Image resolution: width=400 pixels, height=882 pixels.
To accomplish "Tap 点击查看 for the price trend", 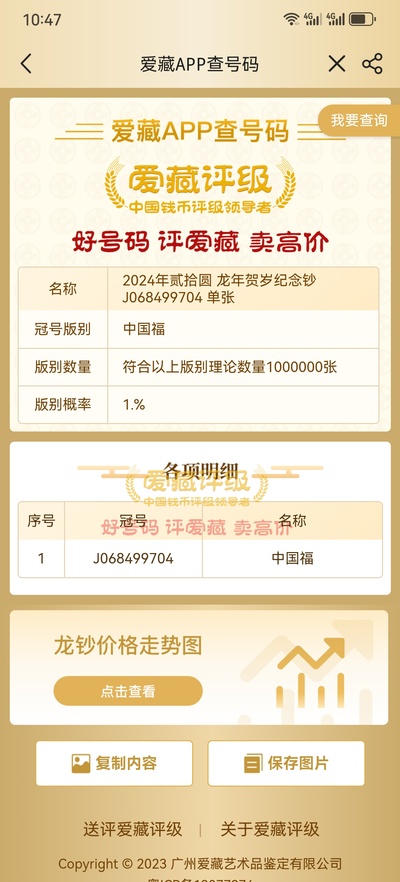I will click(128, 691).
